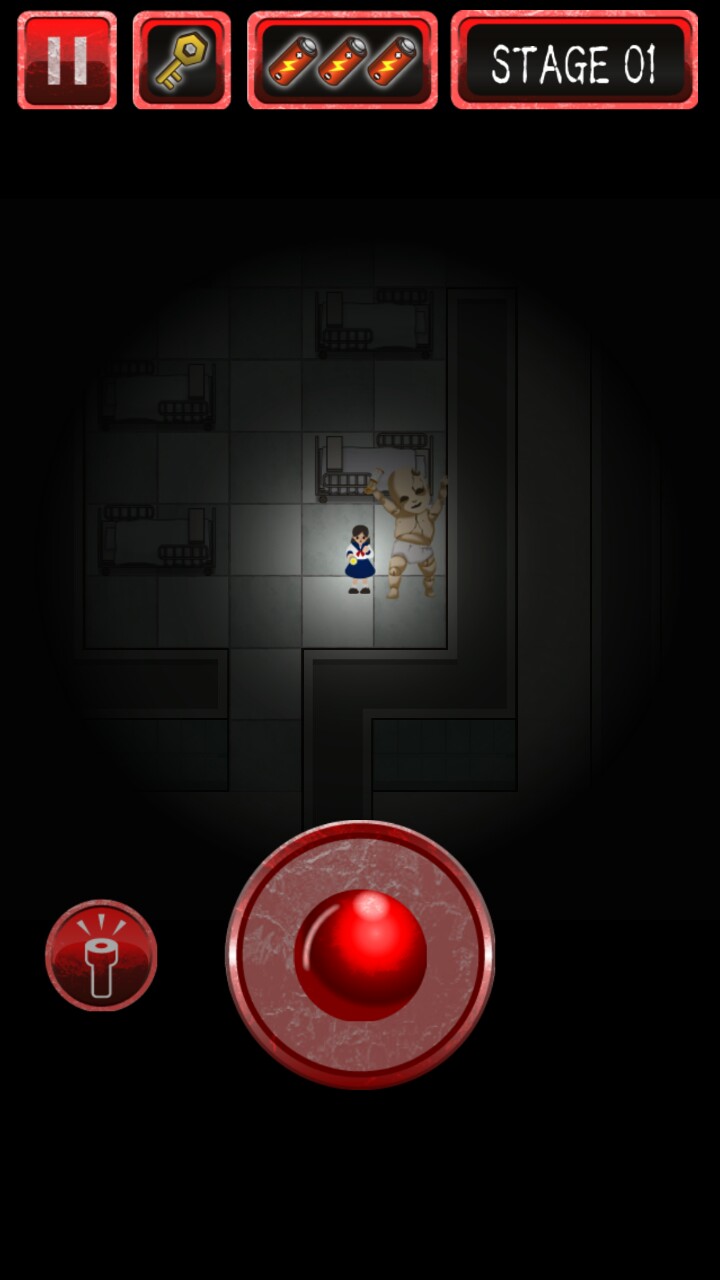Viewport: 720px width, 1280px height.
Task: Pause the game
Action: 67,60
